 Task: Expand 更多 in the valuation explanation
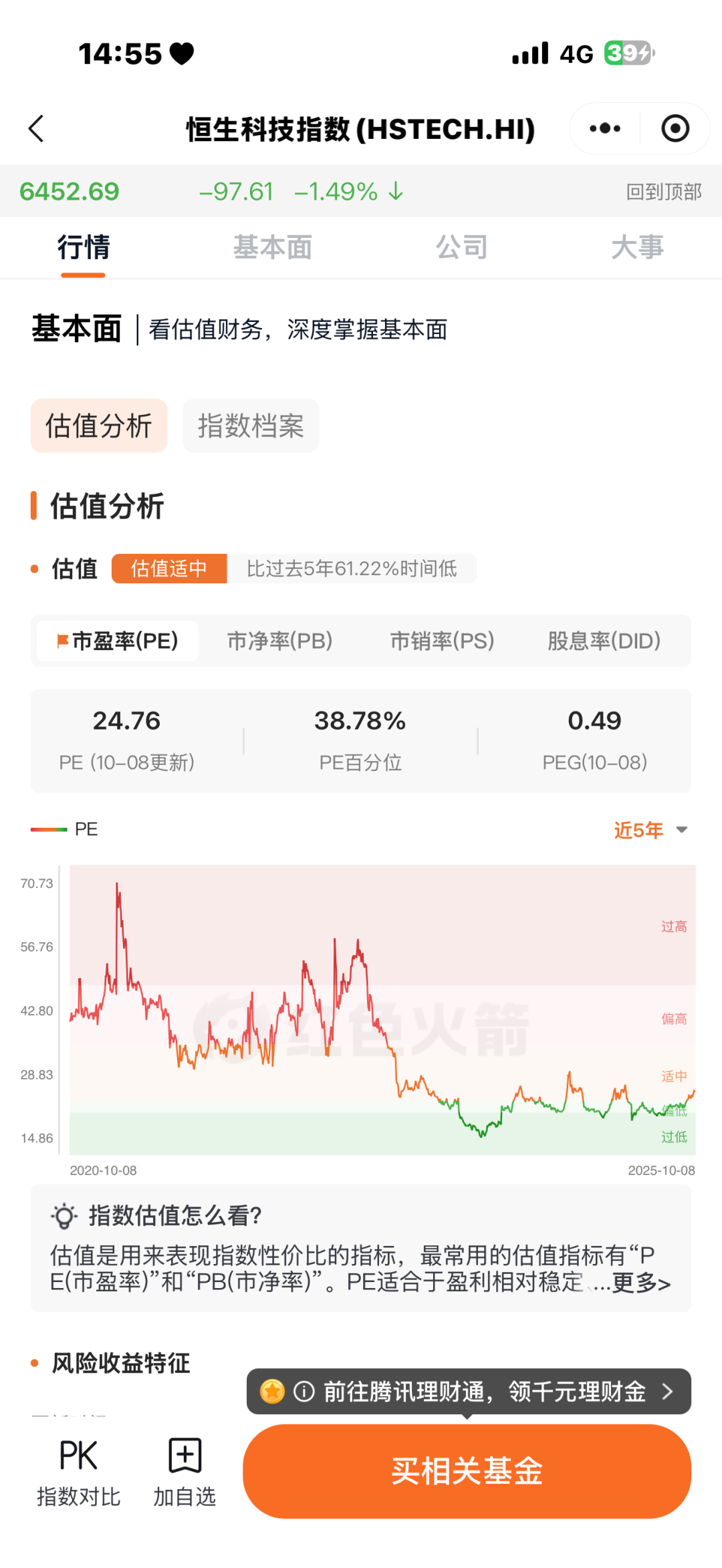[x=640, y=1283]
